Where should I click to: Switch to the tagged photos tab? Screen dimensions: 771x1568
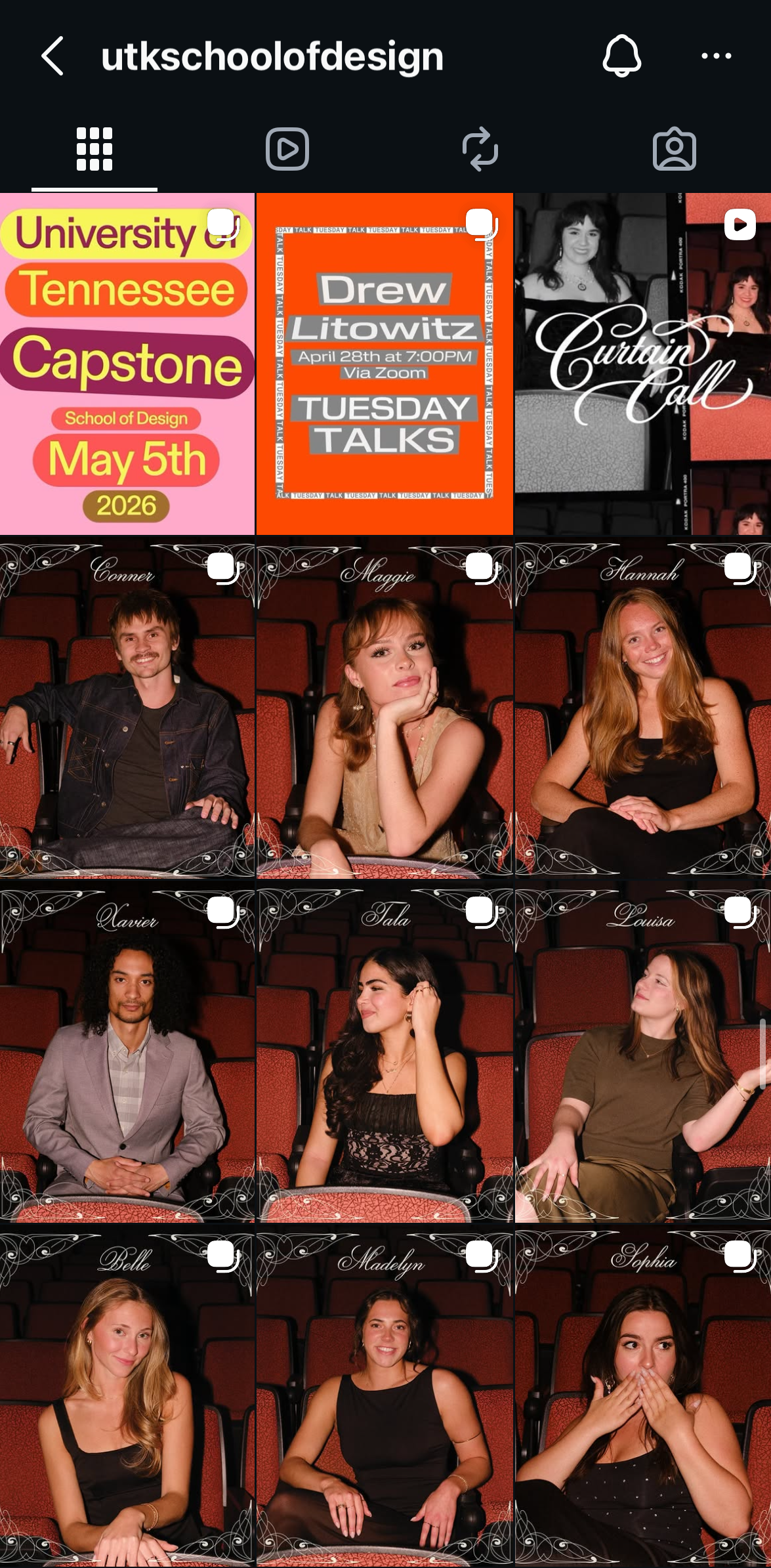coord(675,150)
